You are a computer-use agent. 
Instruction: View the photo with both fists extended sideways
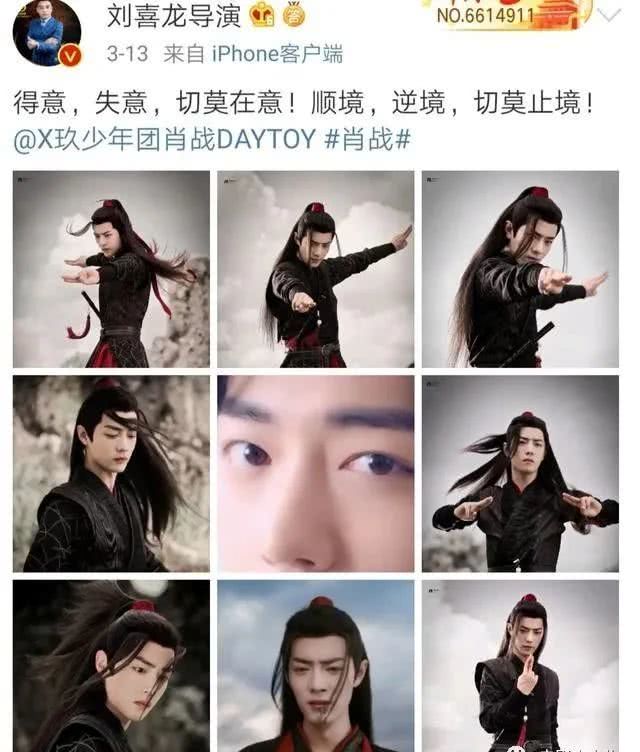pyautogui.click(x=520, y=472)
